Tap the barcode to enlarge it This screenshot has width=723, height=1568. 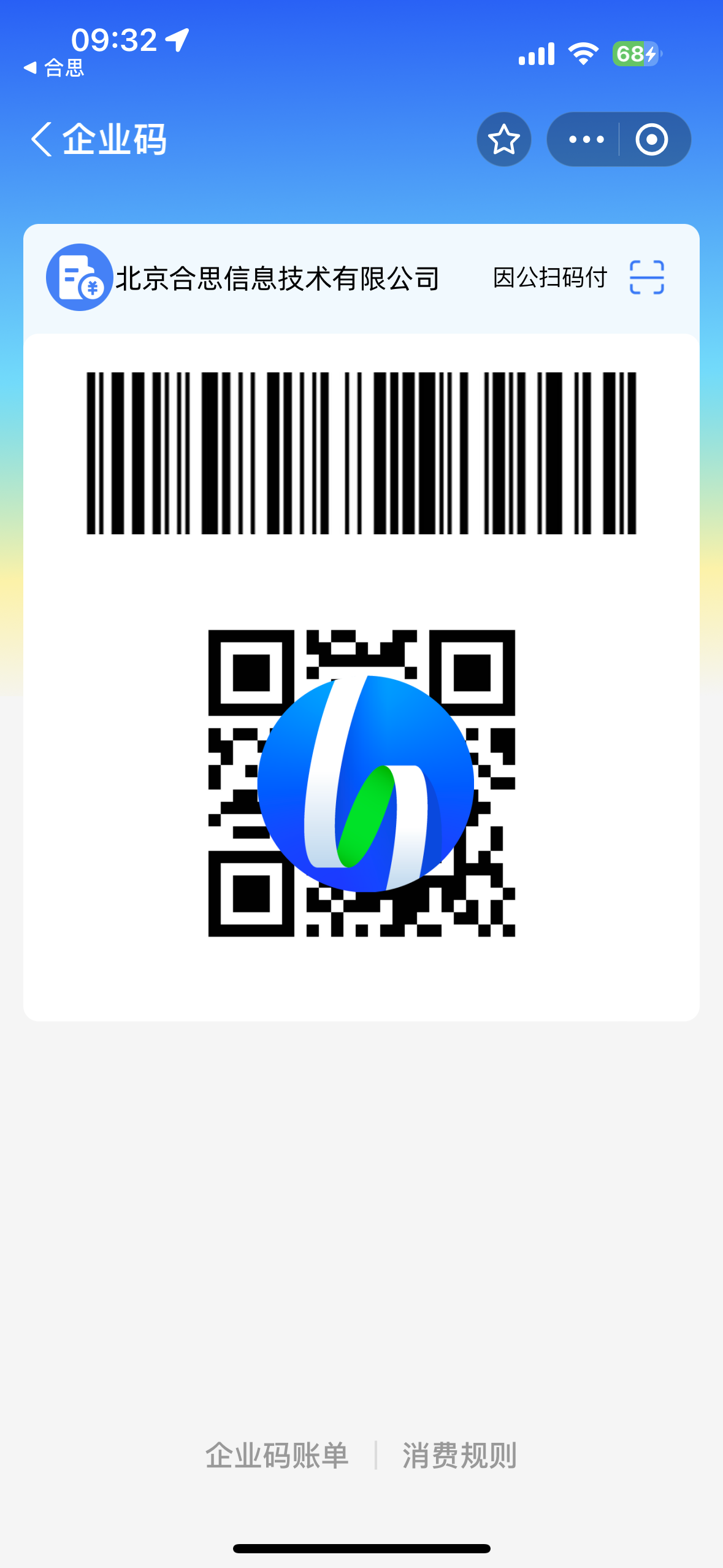pyautogui.click(x=361, y=453)
